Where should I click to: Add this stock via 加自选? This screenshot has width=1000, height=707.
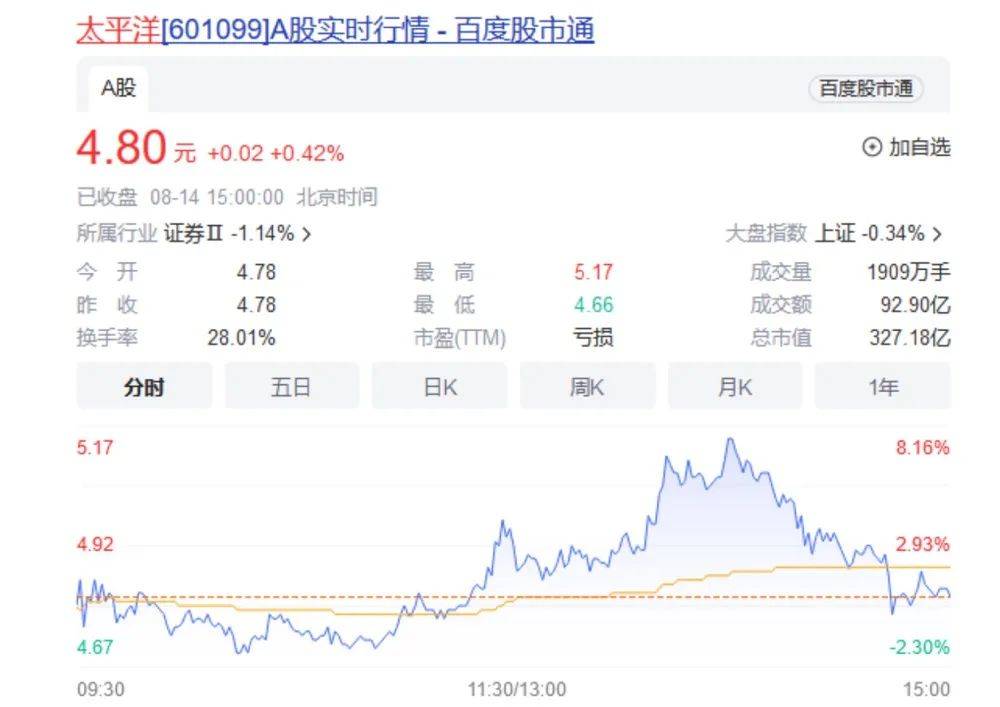pos(906,148)
